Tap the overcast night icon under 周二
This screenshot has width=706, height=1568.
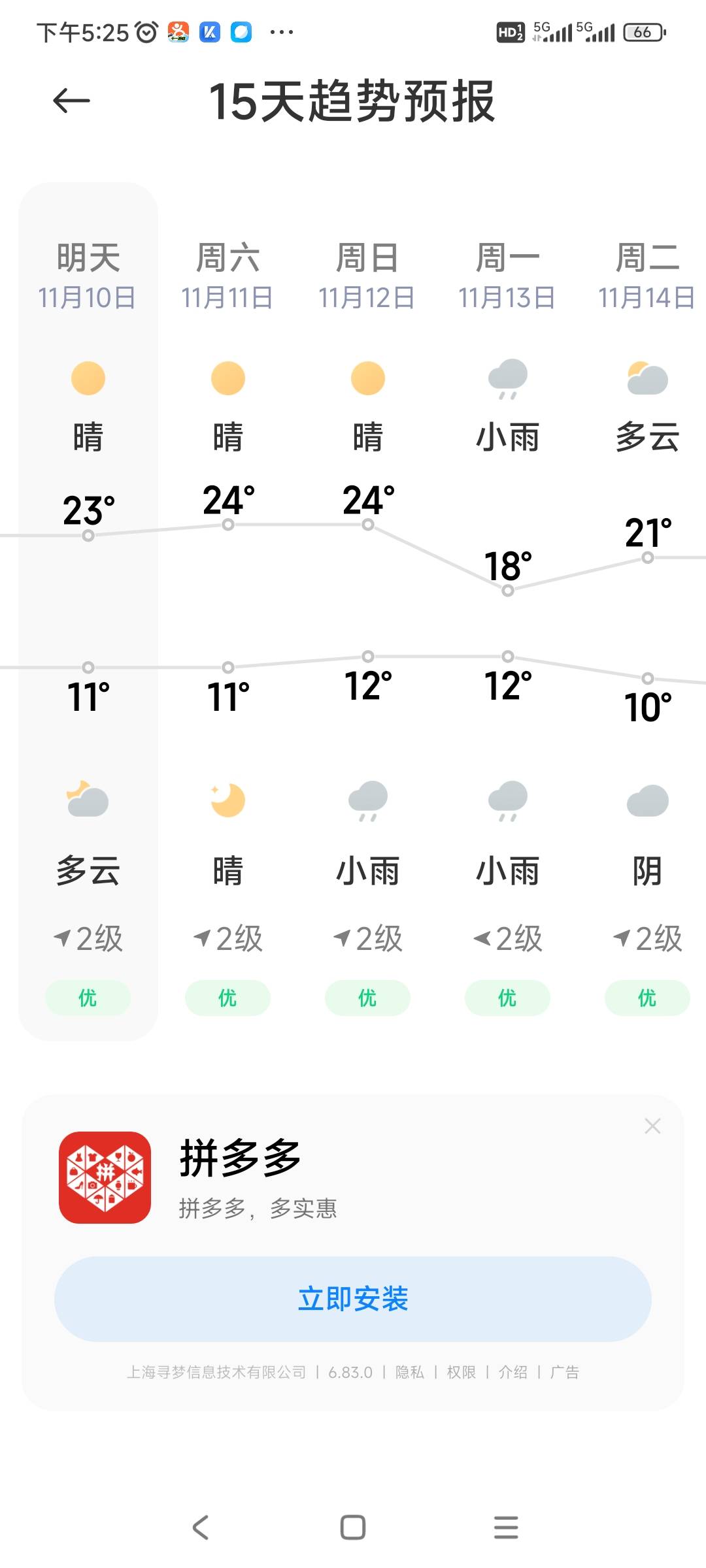647,802
